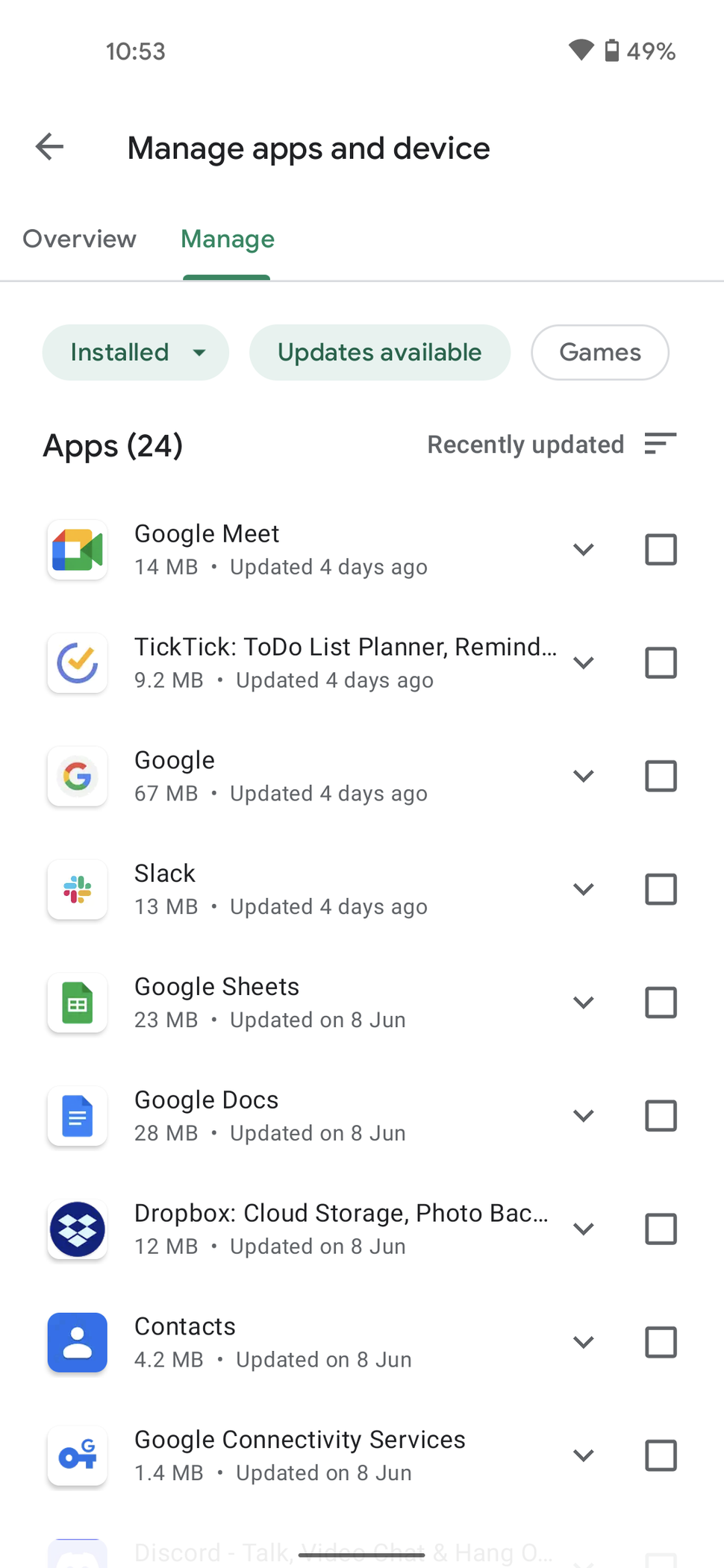724x1568 pixels.
Task: Check the checkbox next to Google Meet
Action: pos(660,550)
